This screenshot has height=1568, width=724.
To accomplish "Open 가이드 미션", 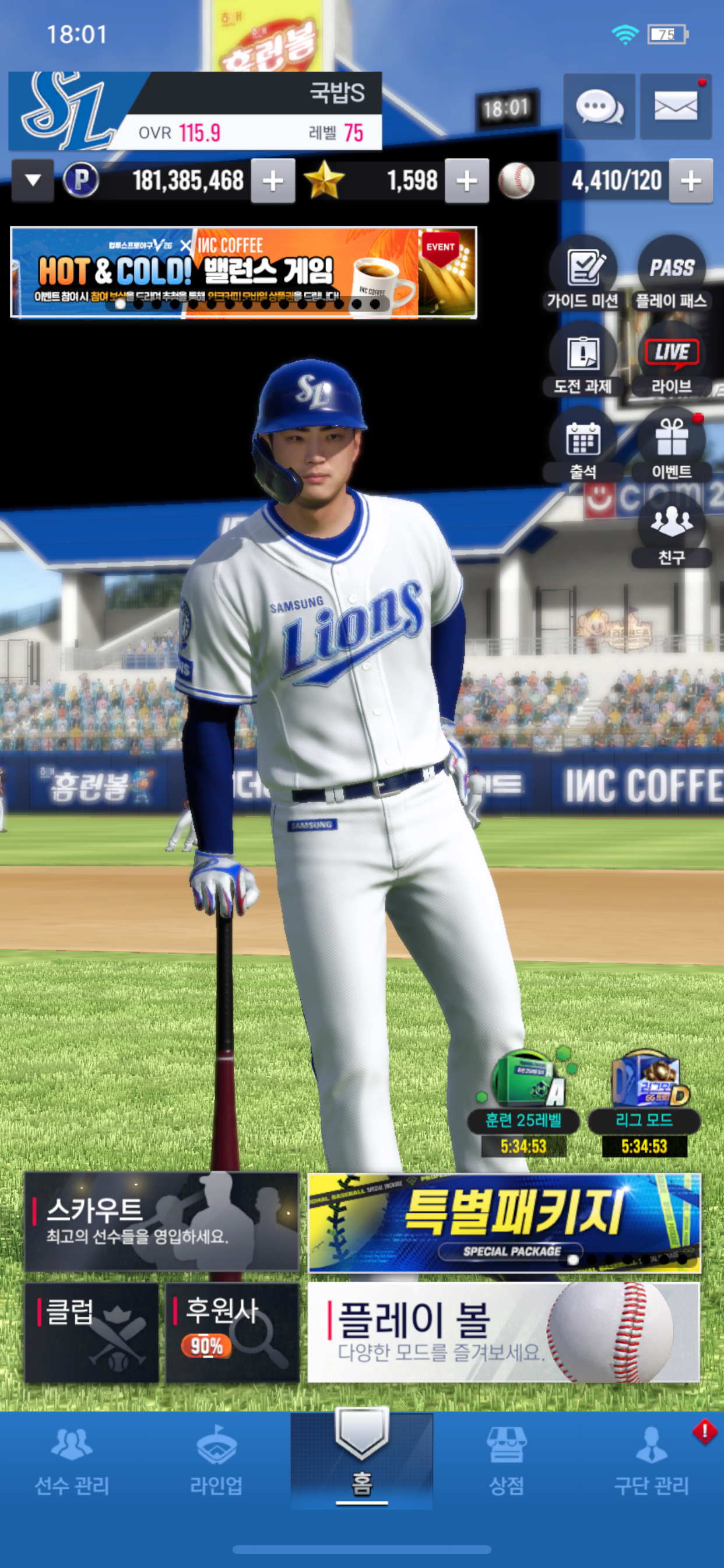I will pos(583,275).
